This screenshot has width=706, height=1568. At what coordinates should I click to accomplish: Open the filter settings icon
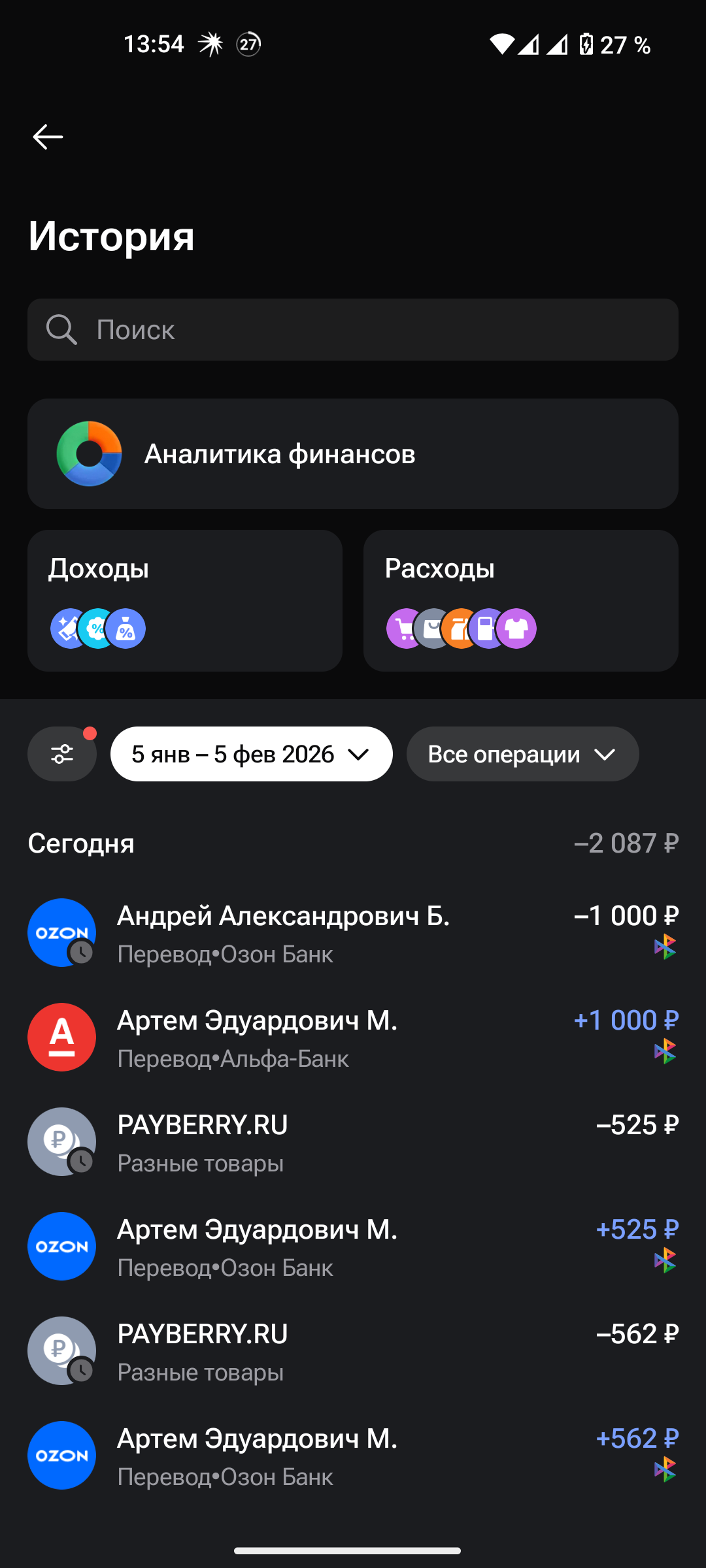(62, 754)
